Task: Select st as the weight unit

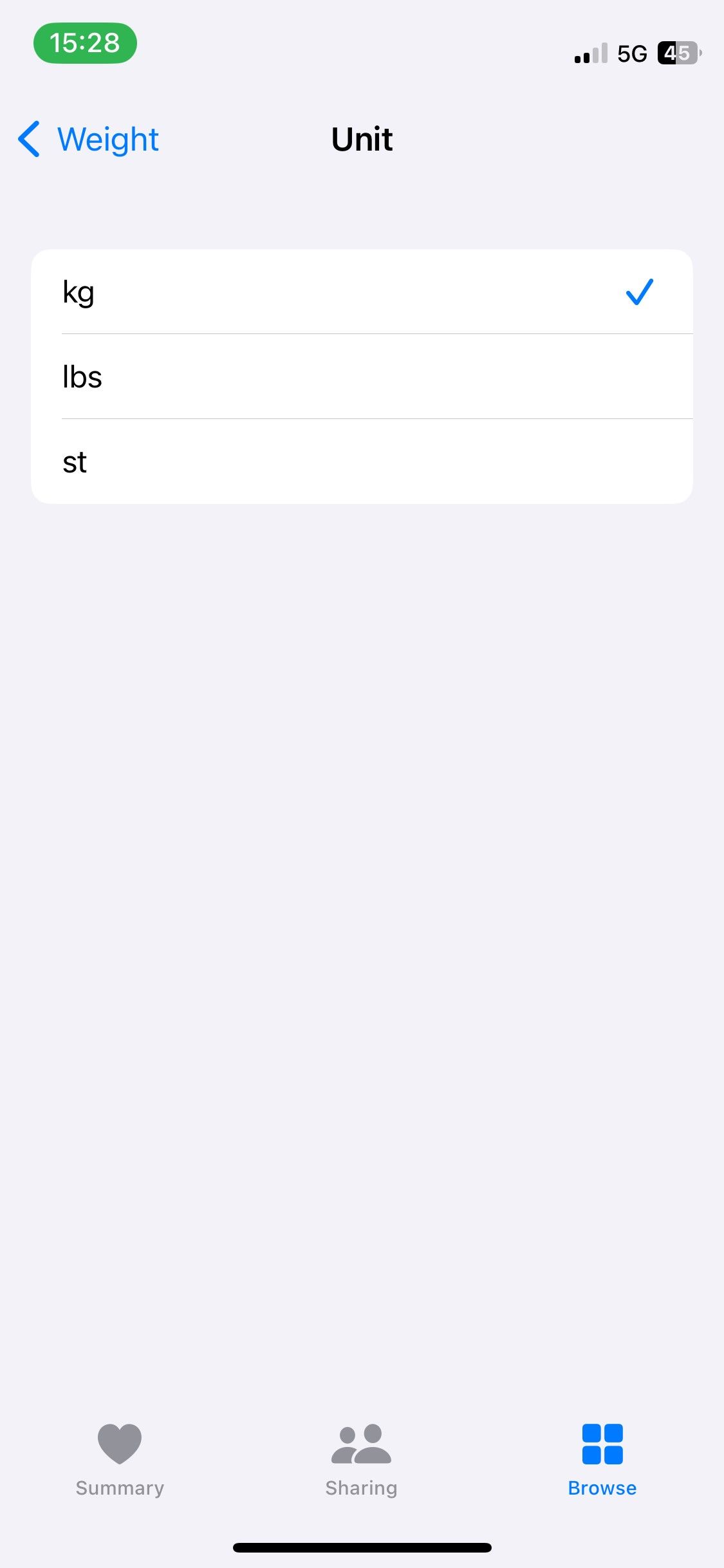Action: (257, 462)
